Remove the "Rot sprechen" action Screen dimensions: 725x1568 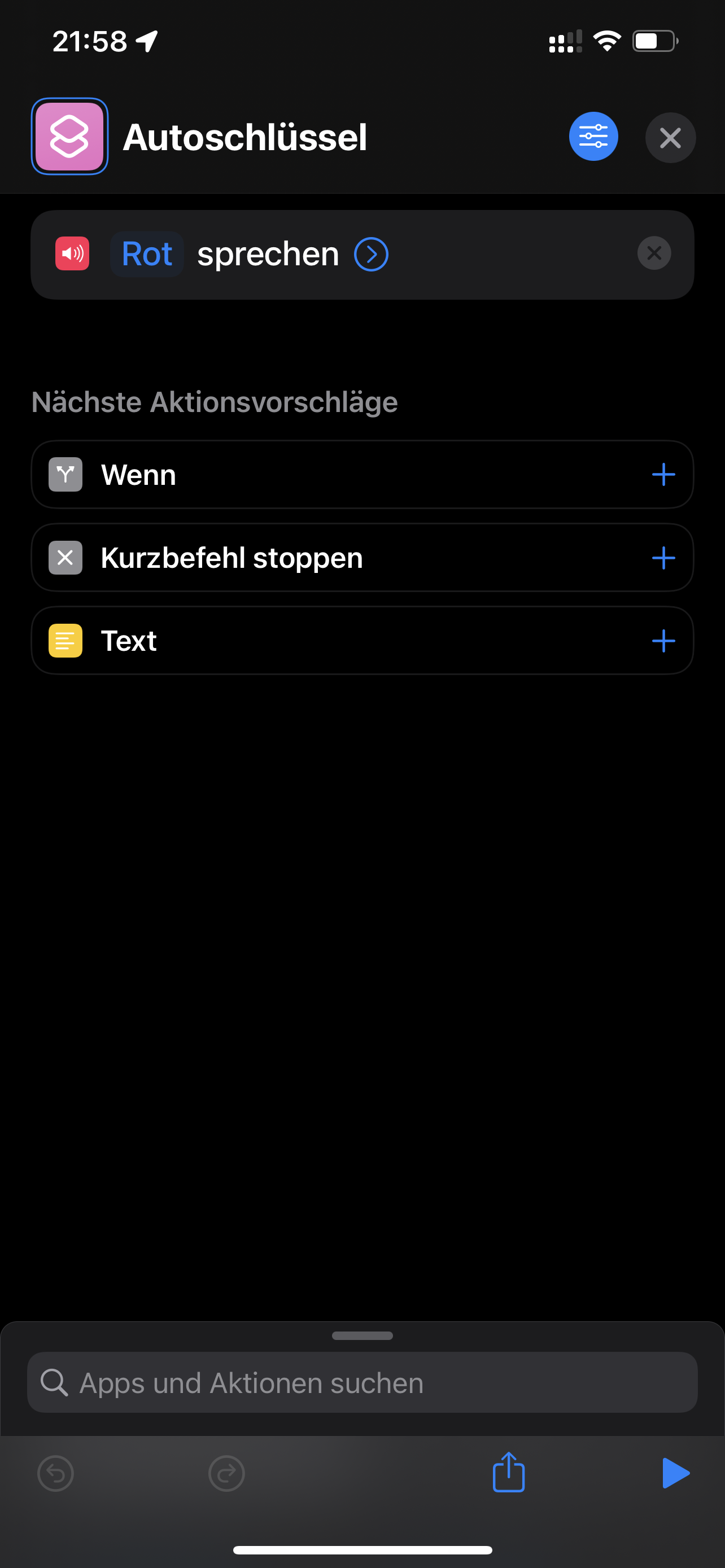tap(654, 253)
